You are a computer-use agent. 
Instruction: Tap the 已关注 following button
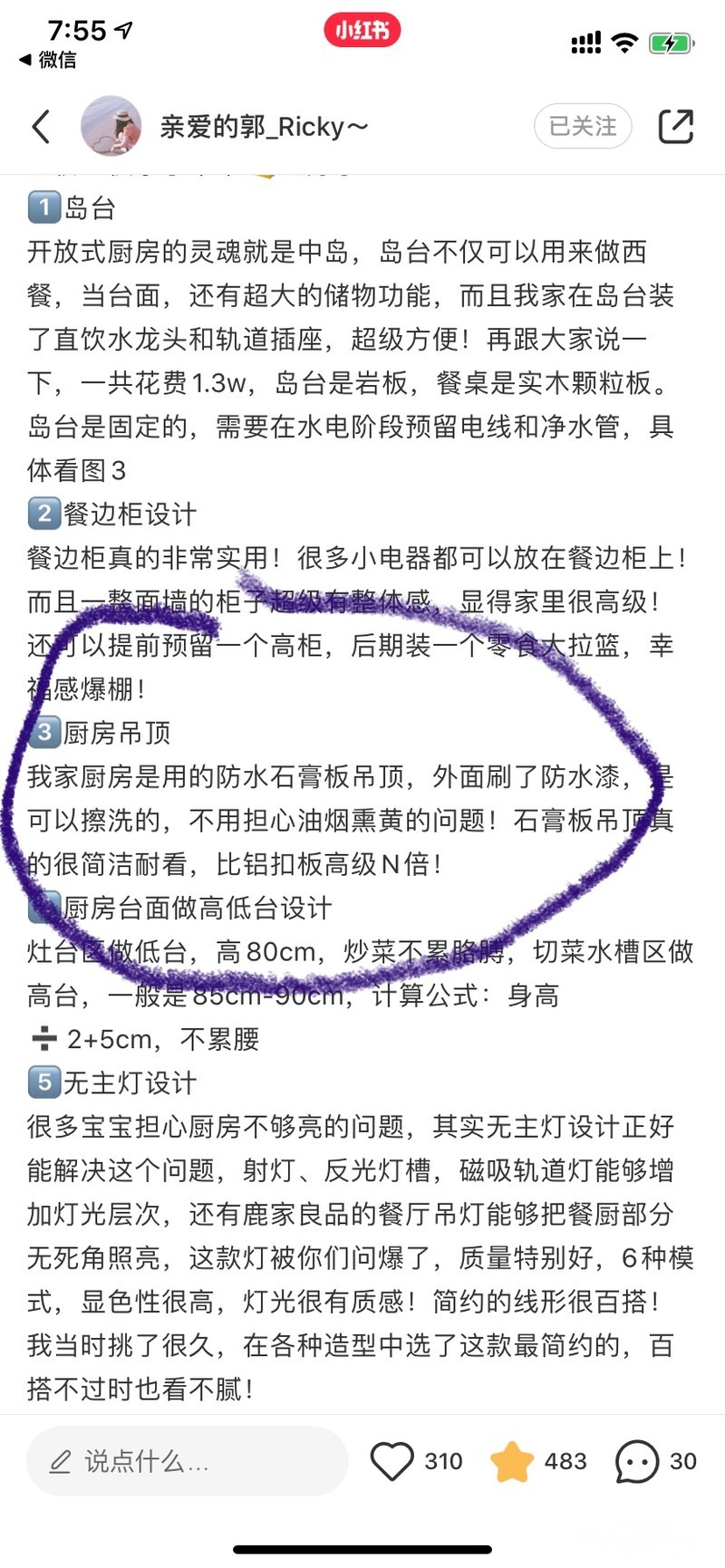[583, 126]
